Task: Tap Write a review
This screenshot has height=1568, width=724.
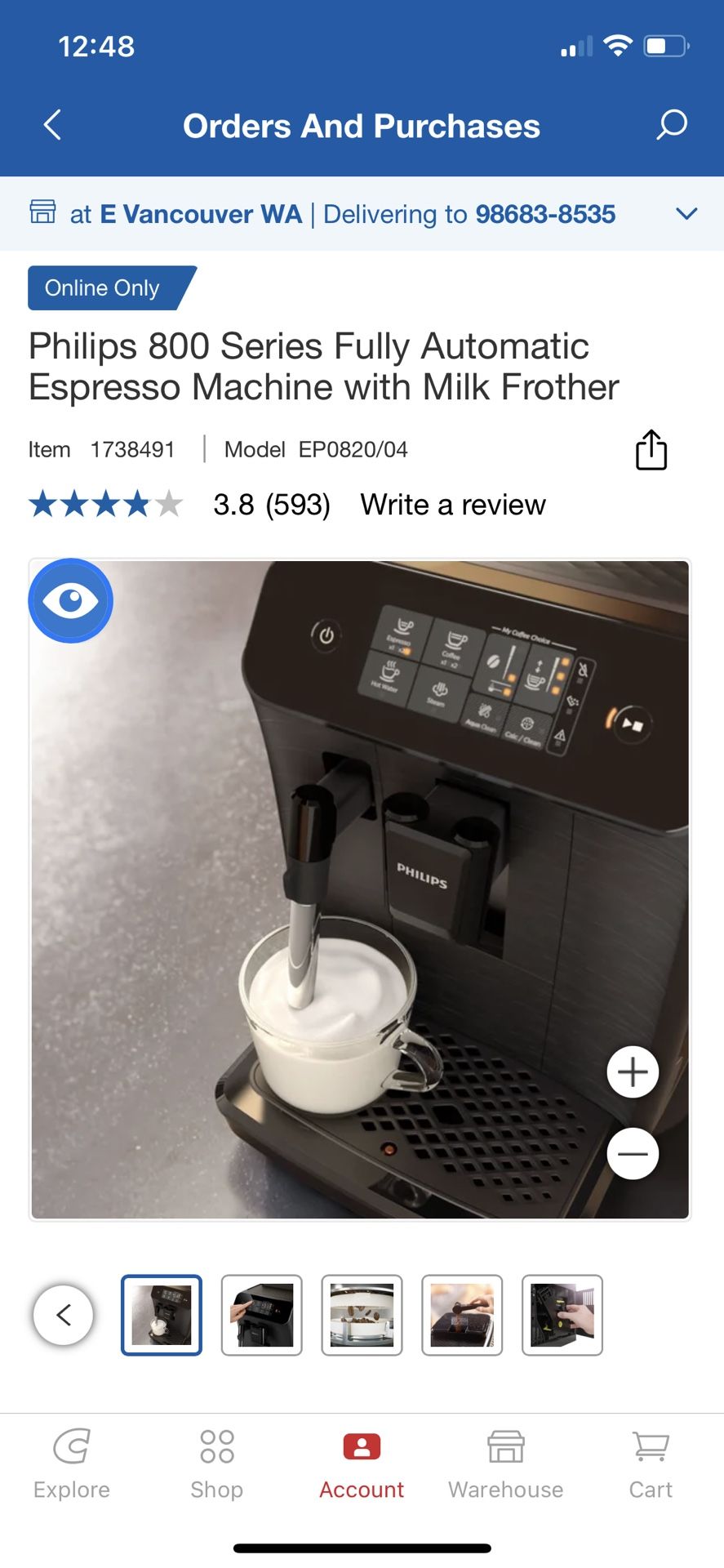Action: coord(453,505)
